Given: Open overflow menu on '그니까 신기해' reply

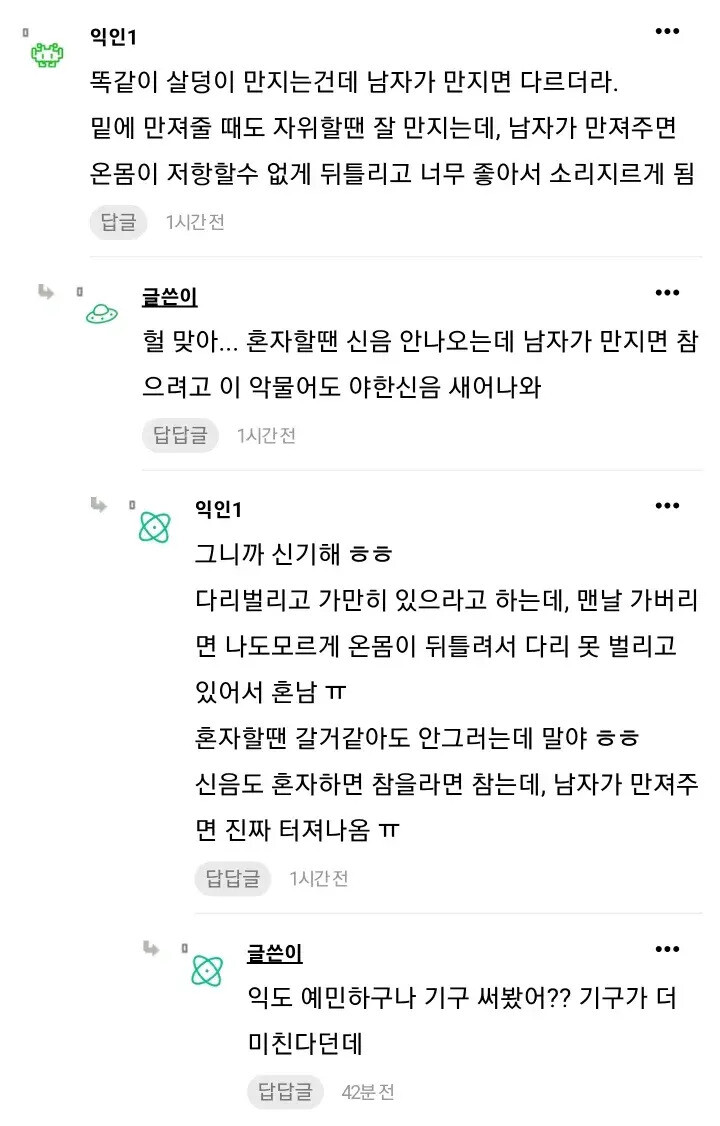Looking at the screenshot, I should coord(667,506).
